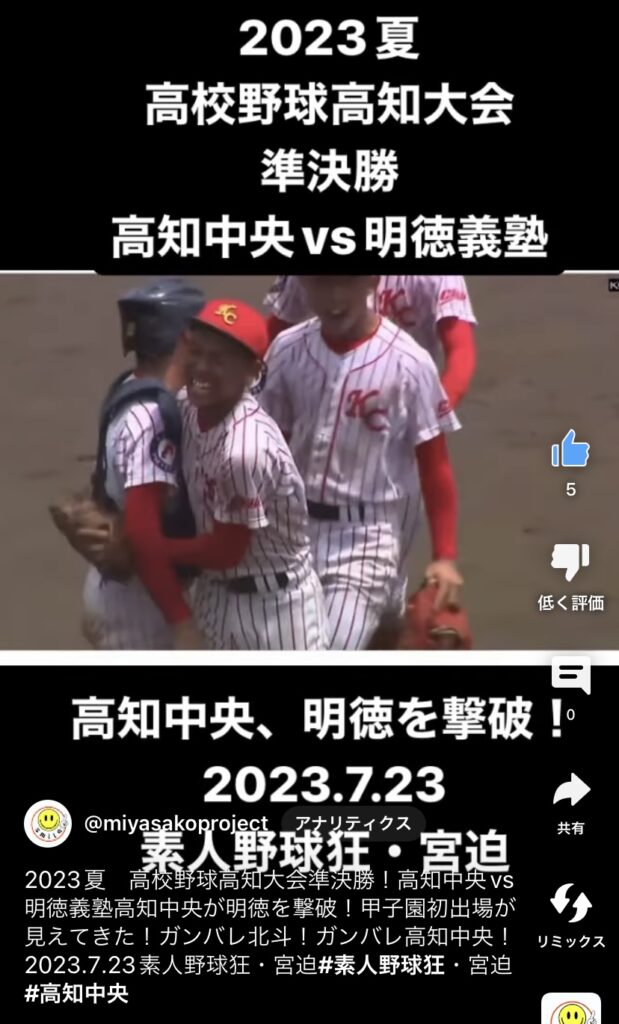This screenshot has height=1024, width=619.
Task: Like this Shorts video
Action: tap(570, 450)
